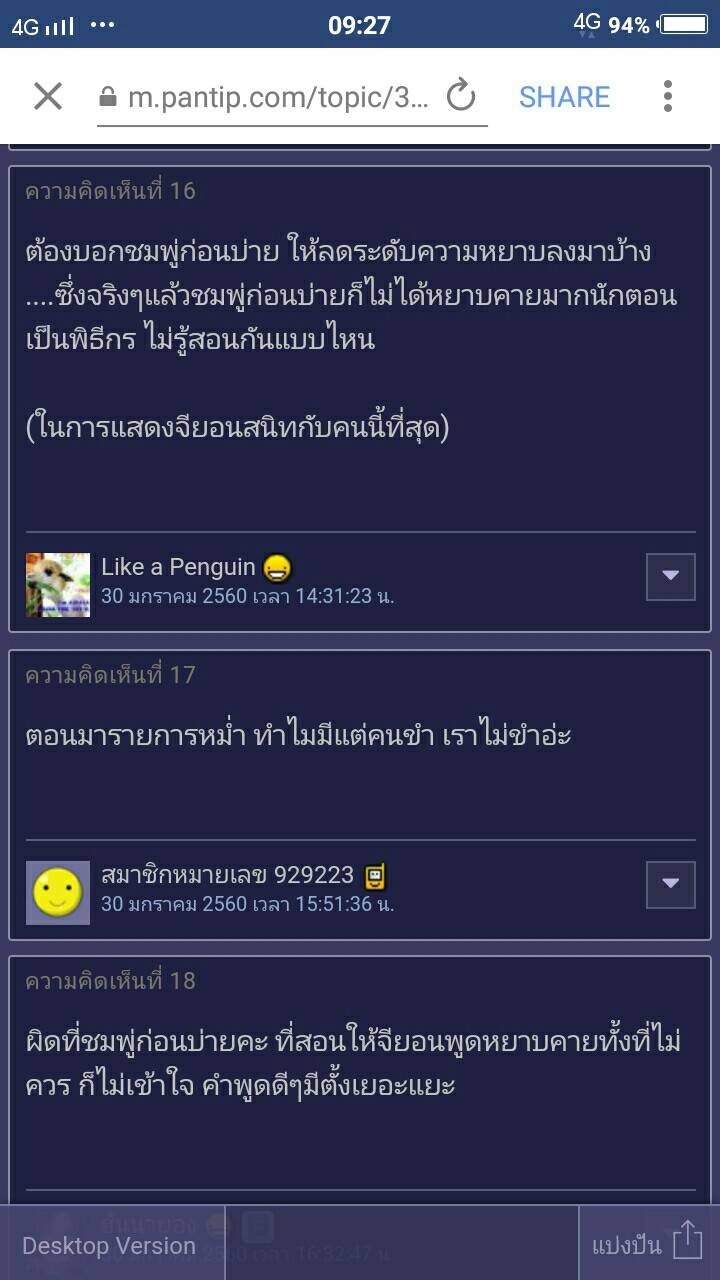Tap the SHARE button

tap(564, 97)
